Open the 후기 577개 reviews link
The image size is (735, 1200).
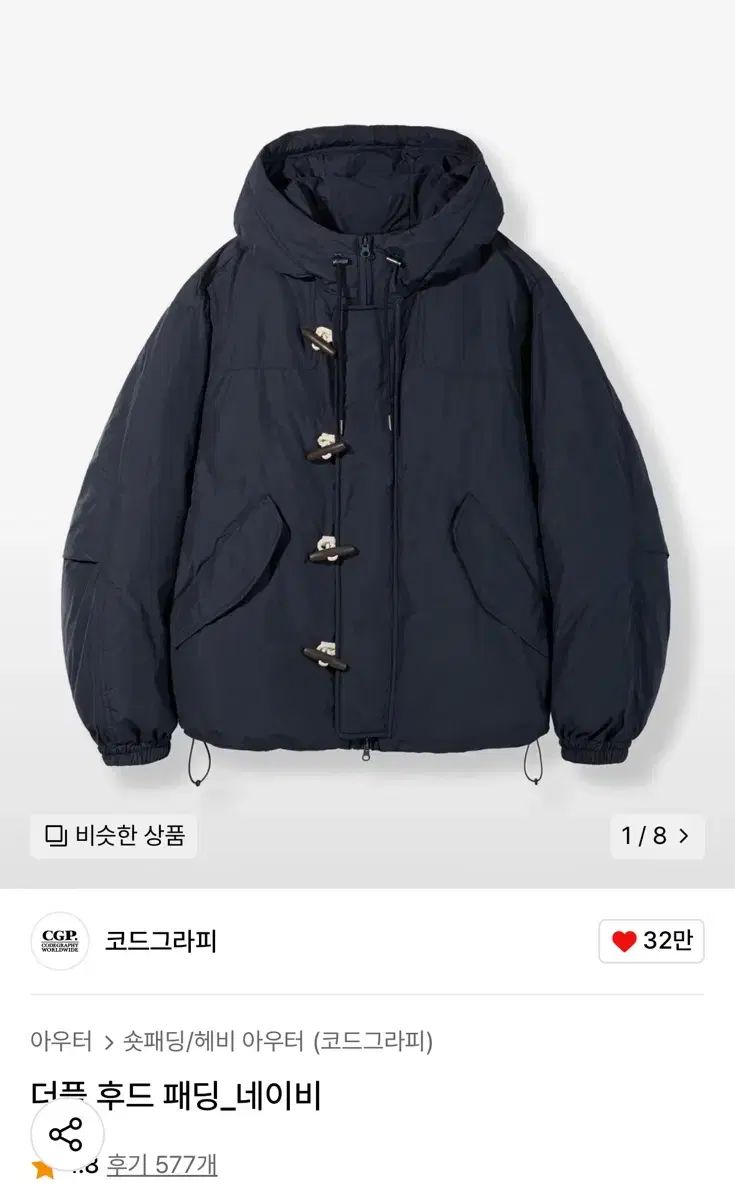[x=162, y=1164]
